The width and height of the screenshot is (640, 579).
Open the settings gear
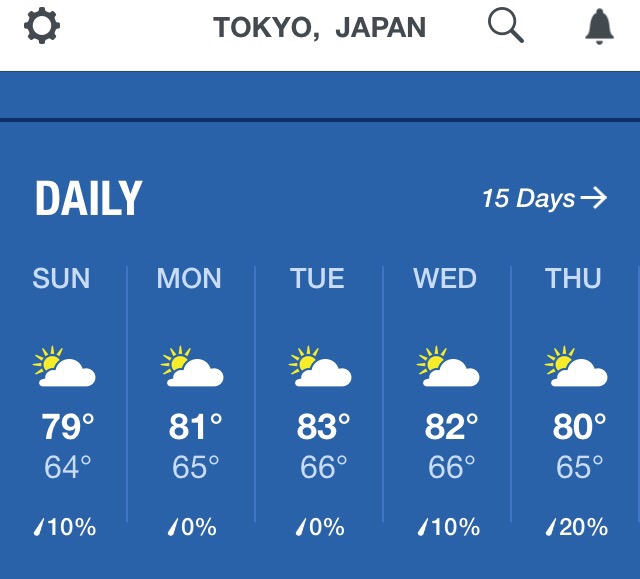[41, 26]
